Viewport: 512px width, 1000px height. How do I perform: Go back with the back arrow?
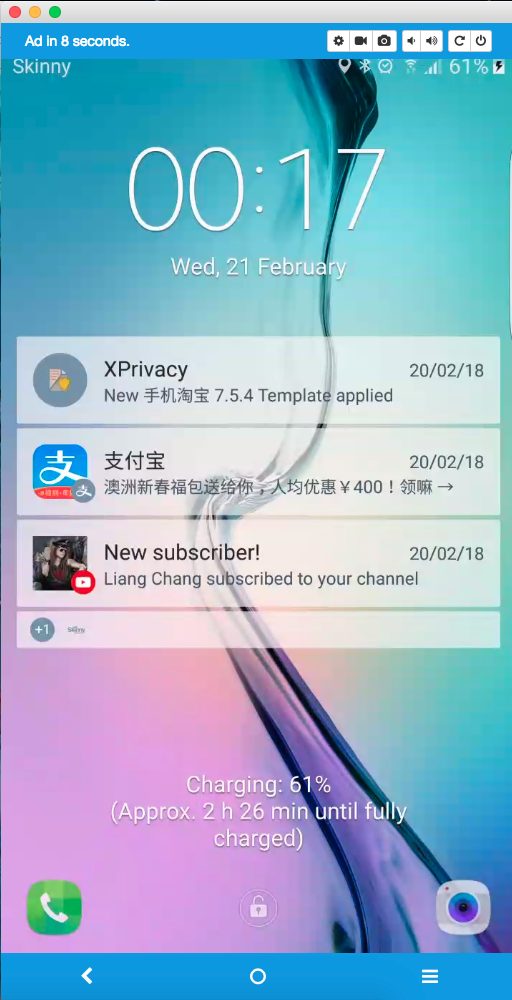87,975
